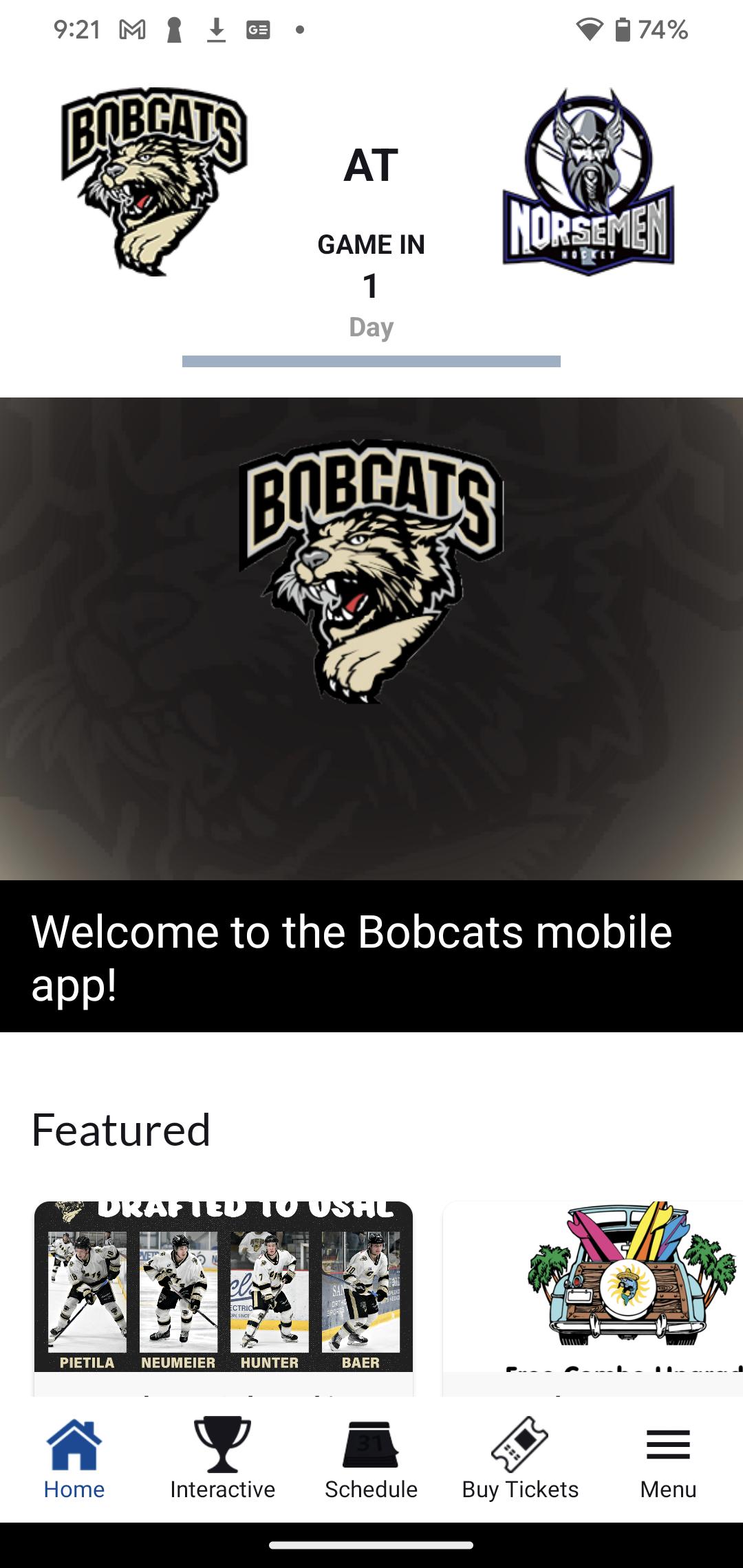
Task: Open the Menu tab
Action: coord(668,1459)
